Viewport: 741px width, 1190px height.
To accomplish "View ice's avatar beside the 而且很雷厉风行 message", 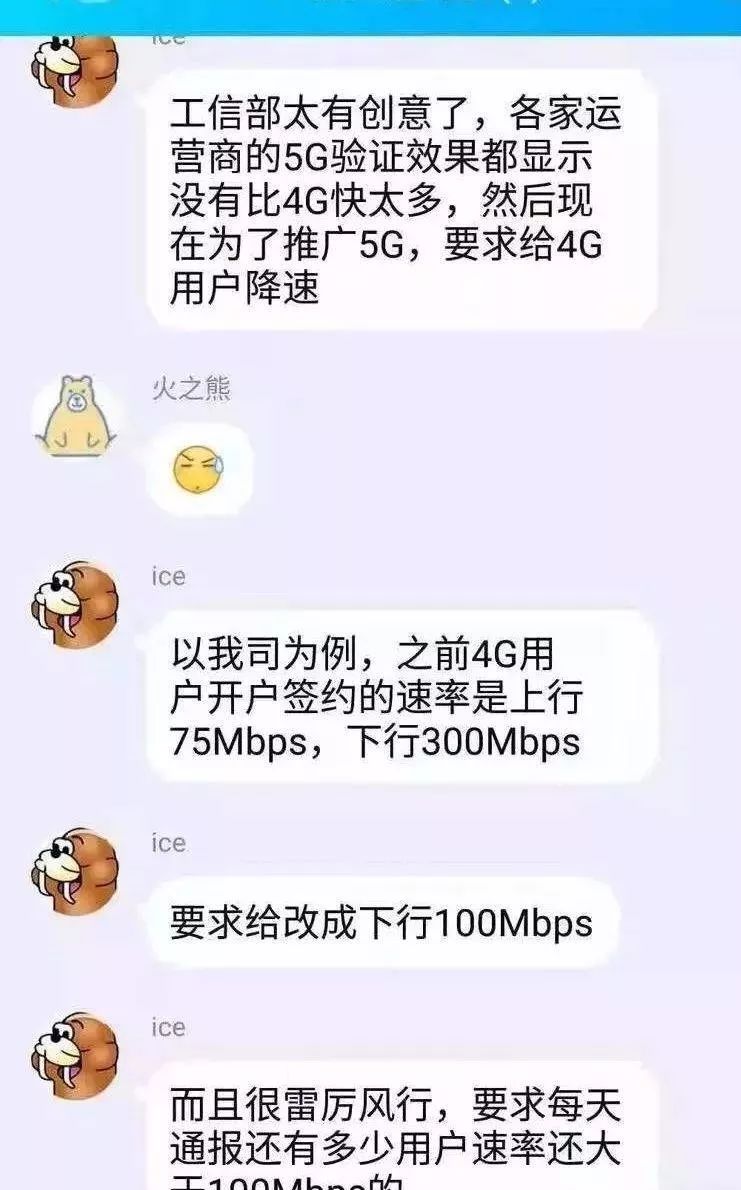I will [x=75, y=1055].
